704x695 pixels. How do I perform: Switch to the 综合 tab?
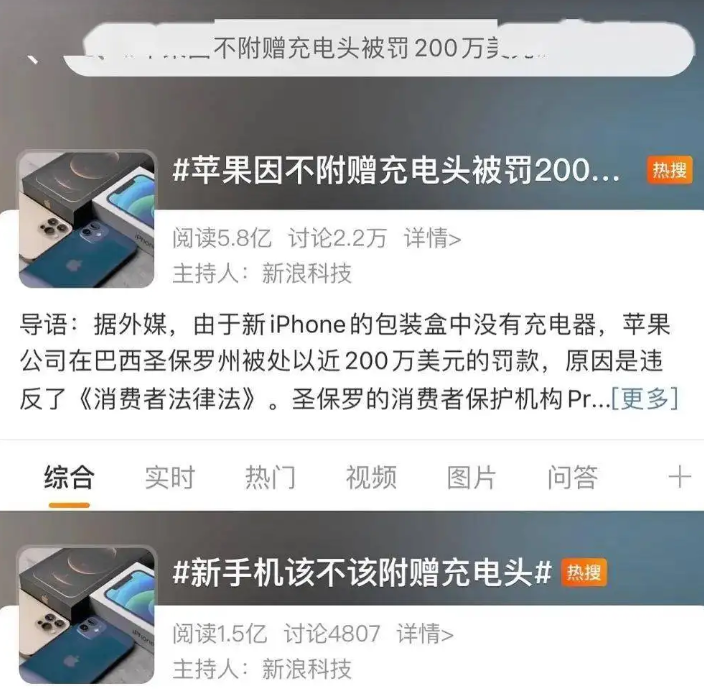(69, 477)
